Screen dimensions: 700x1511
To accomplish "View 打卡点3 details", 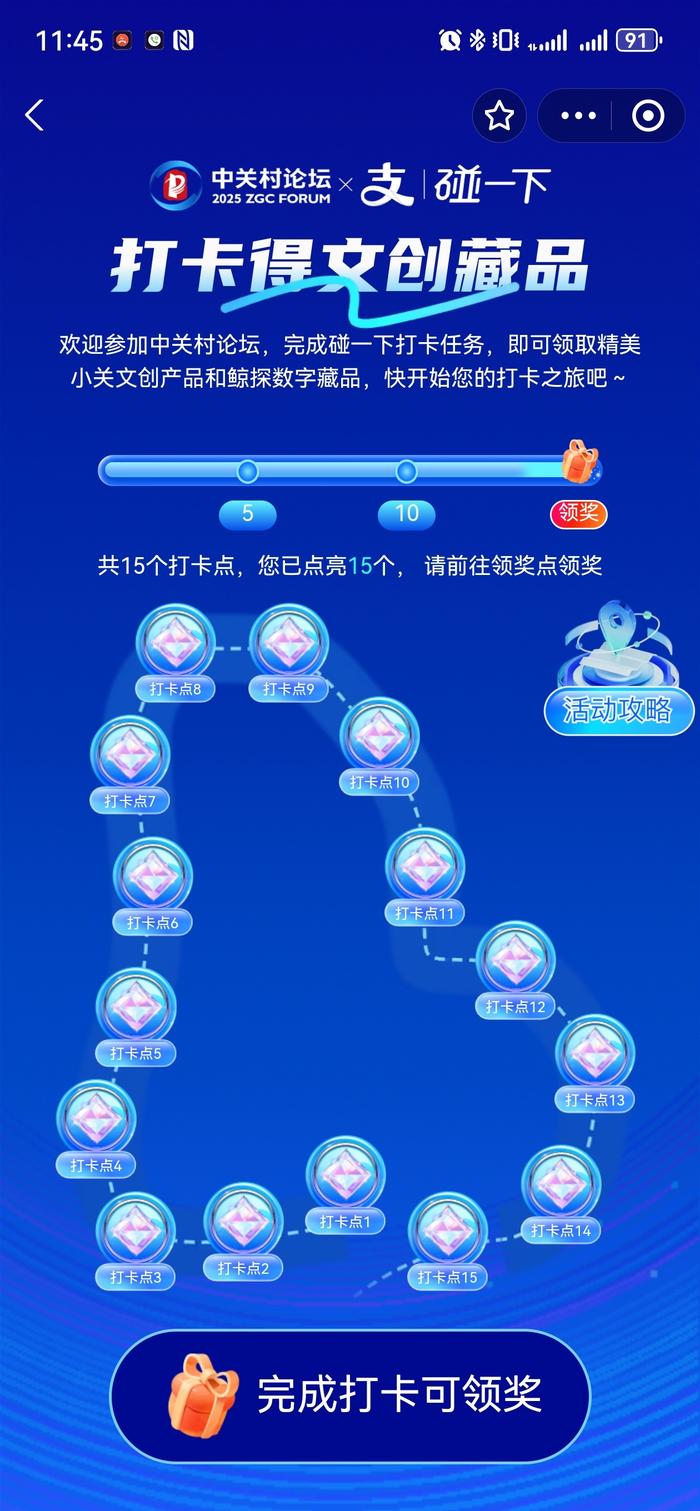I will click(x=135, y=1232).
